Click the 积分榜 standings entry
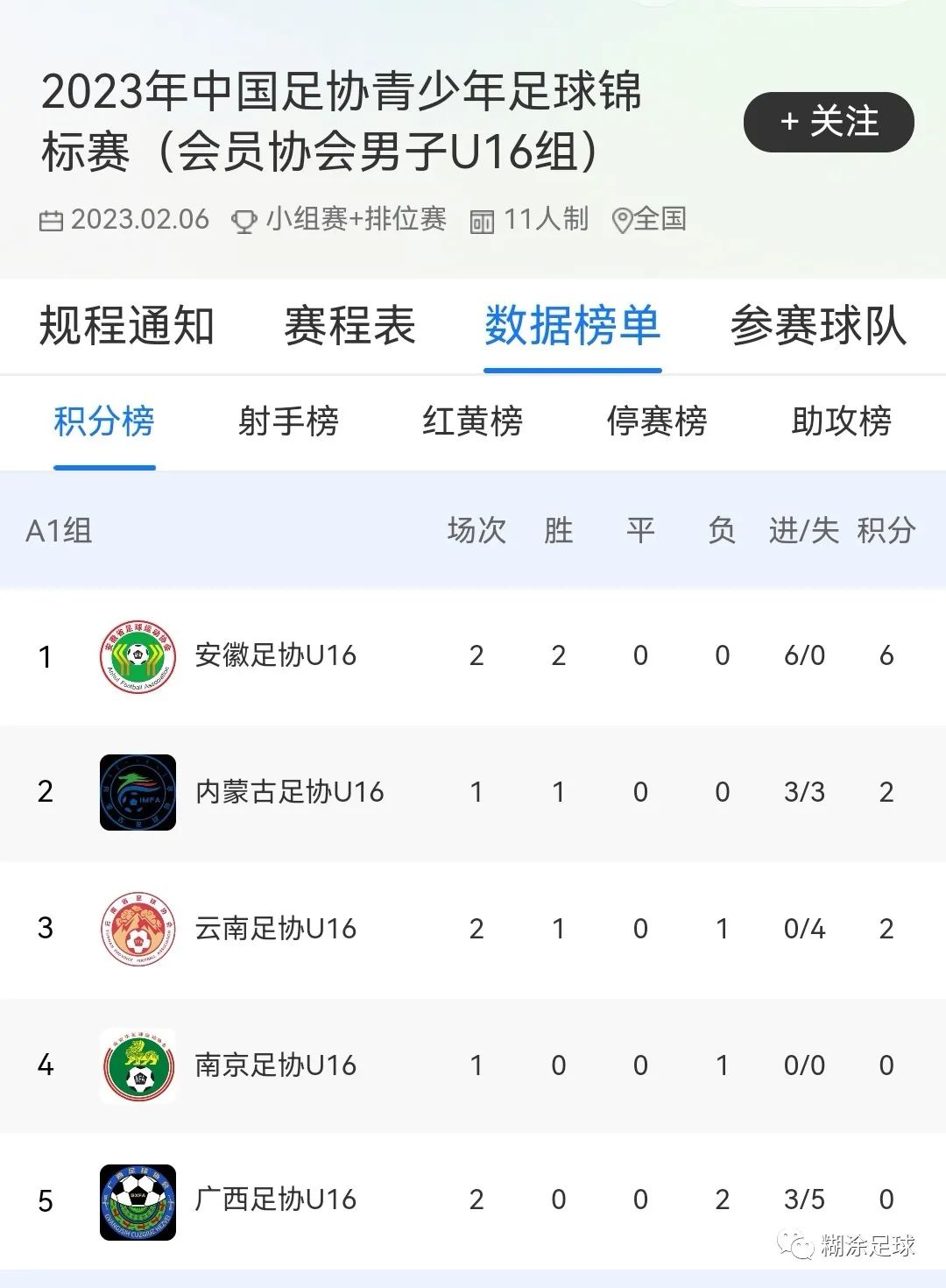 [104, 423]
